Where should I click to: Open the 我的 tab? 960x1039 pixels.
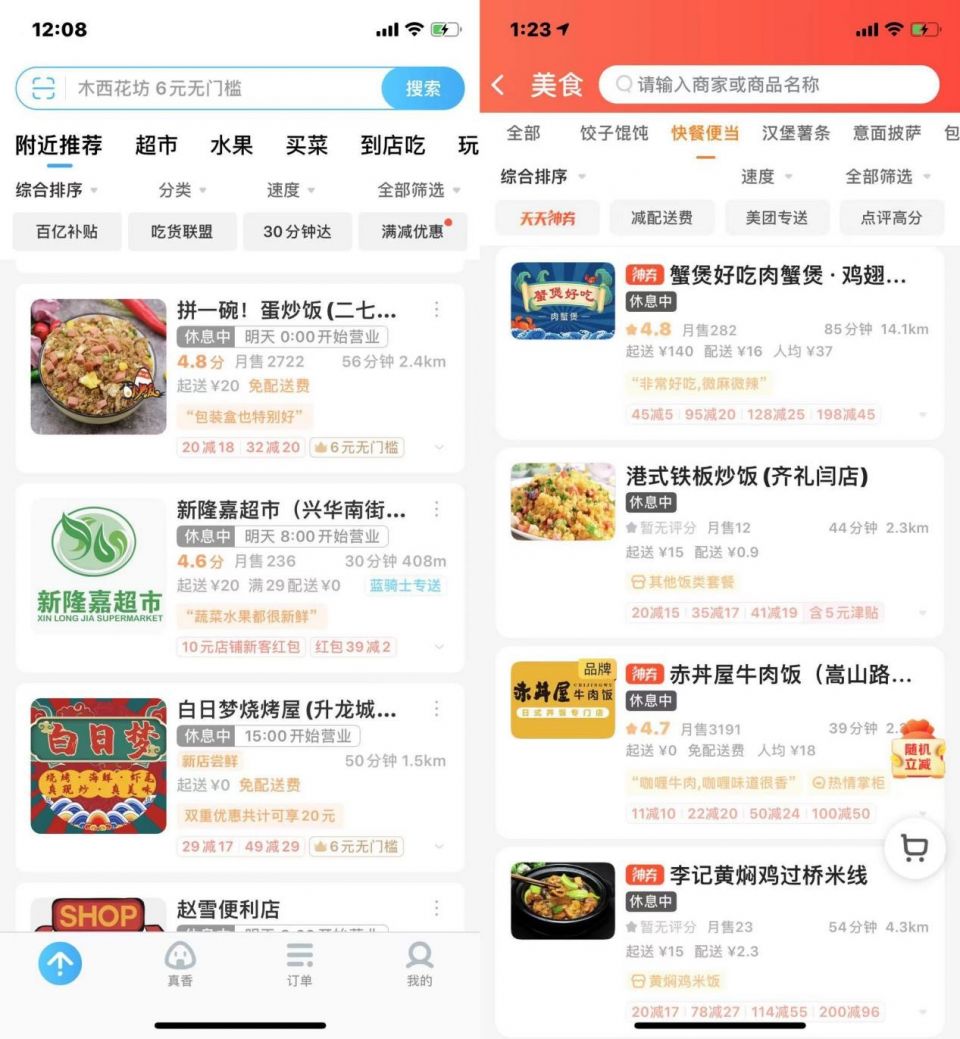pos(419,964)
